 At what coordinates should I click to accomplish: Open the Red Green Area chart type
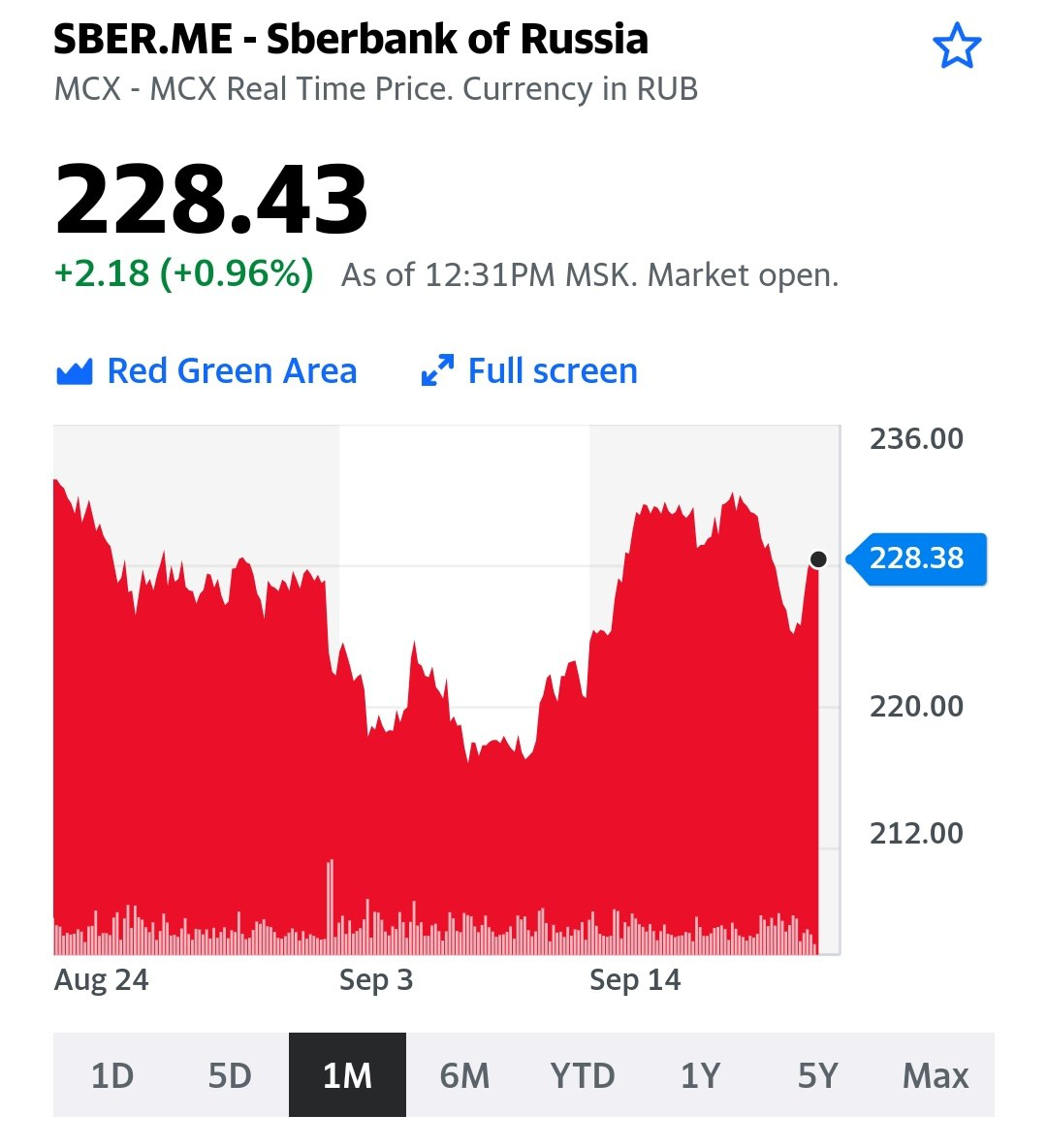tap(207, 371)
